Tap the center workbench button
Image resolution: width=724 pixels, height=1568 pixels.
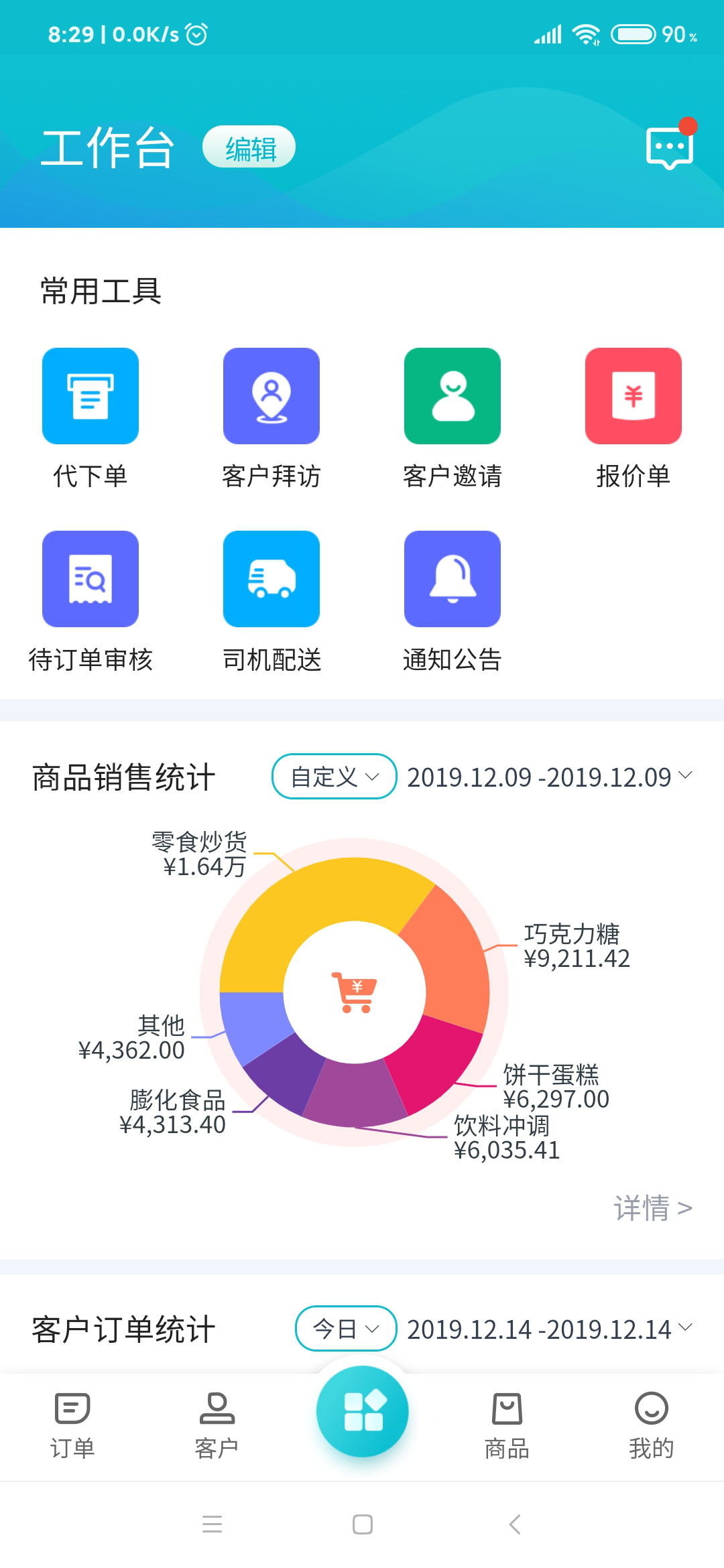pyautogui.click(x=363, y=1411)
